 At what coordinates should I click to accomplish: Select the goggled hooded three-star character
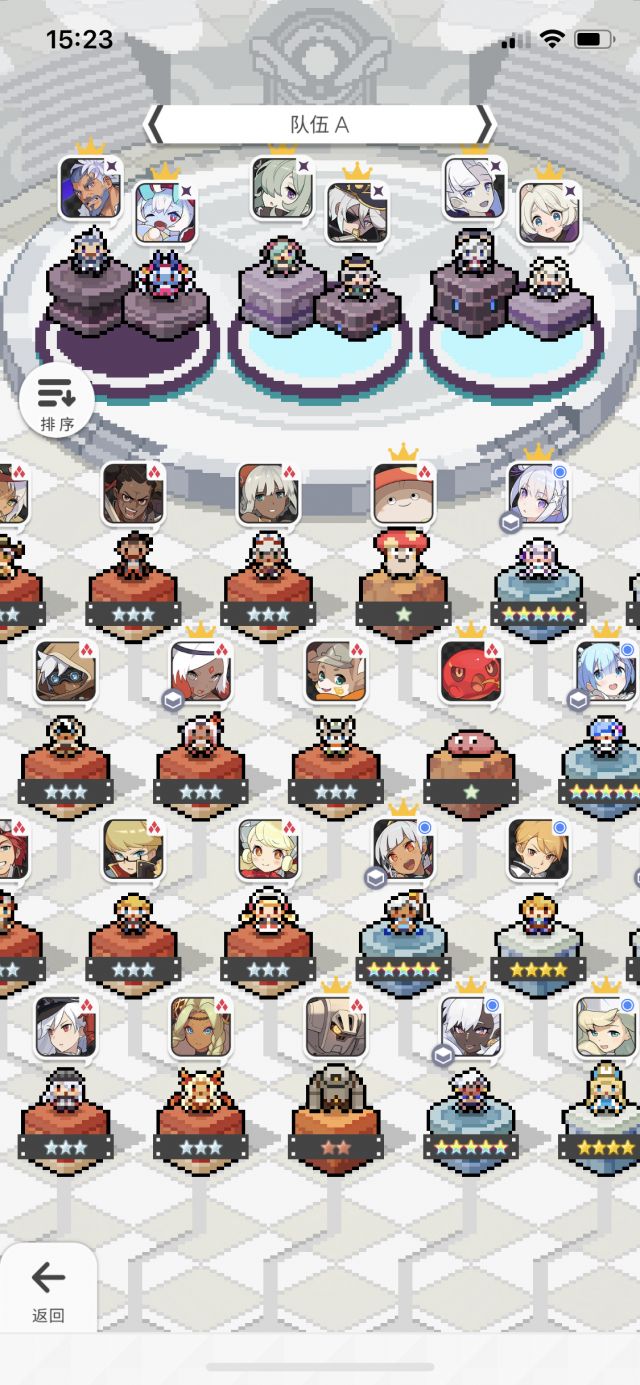tap(65, 671)
